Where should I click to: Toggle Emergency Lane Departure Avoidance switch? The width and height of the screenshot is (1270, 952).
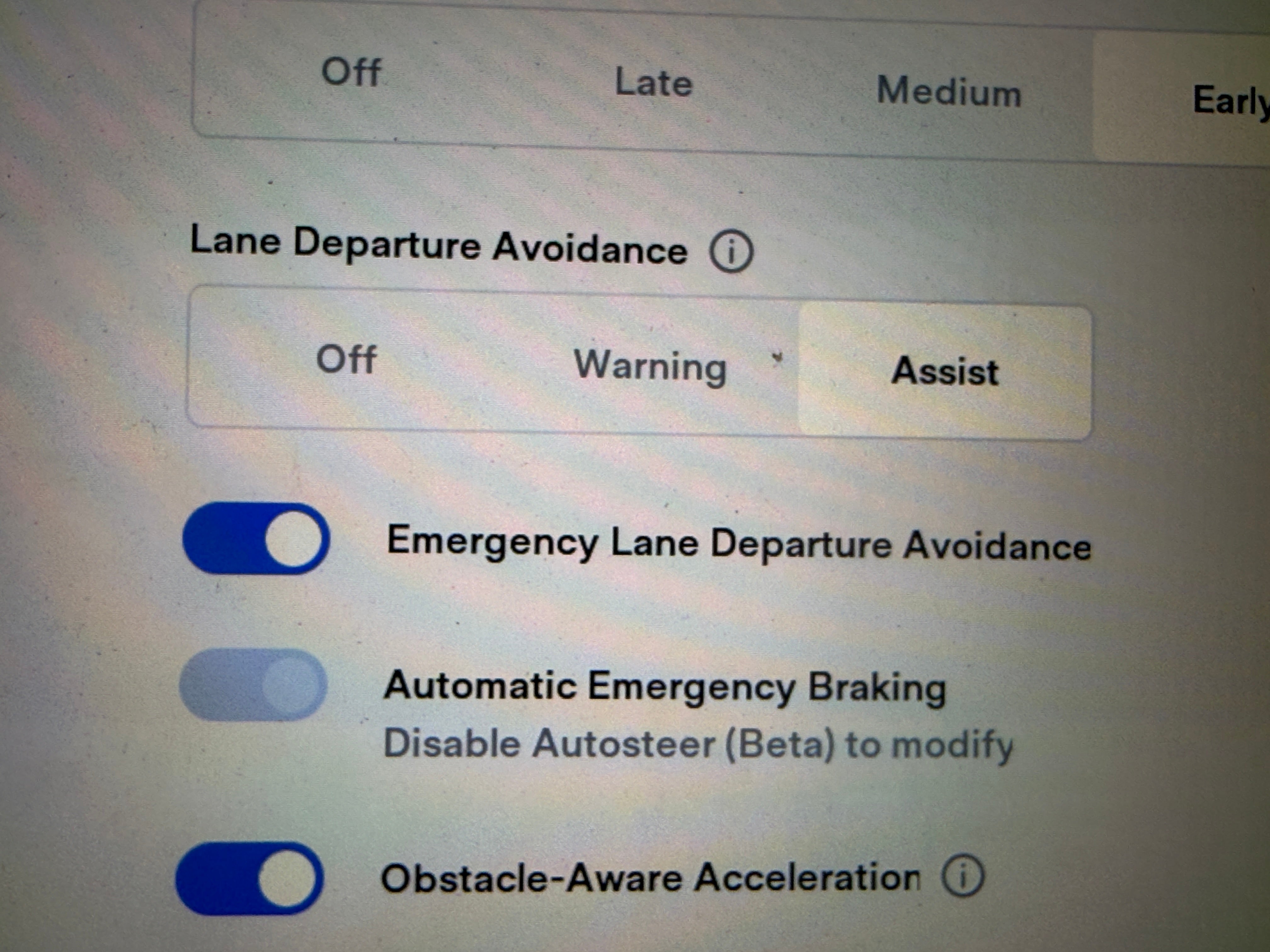(256, 538)
